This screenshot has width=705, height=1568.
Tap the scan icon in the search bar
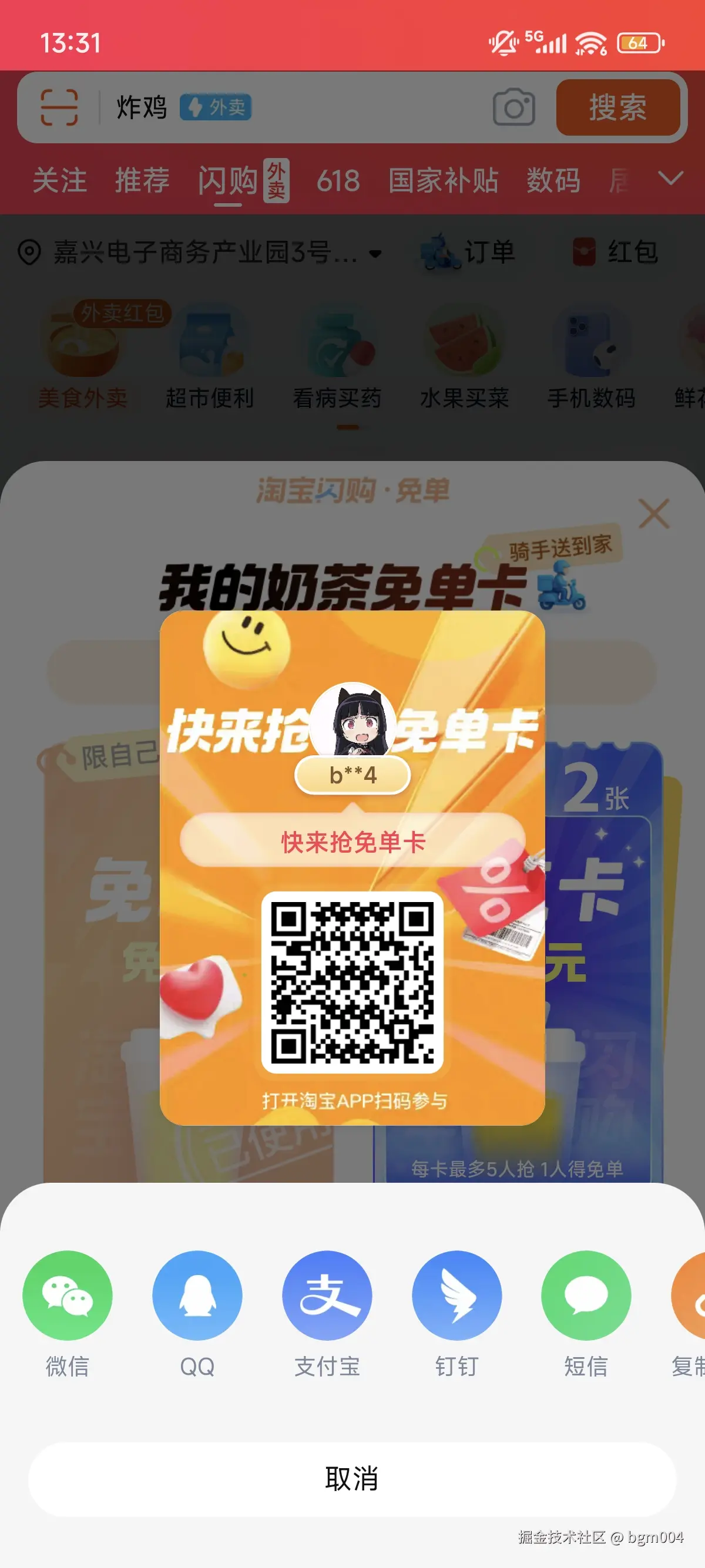(x=58, y=107)
